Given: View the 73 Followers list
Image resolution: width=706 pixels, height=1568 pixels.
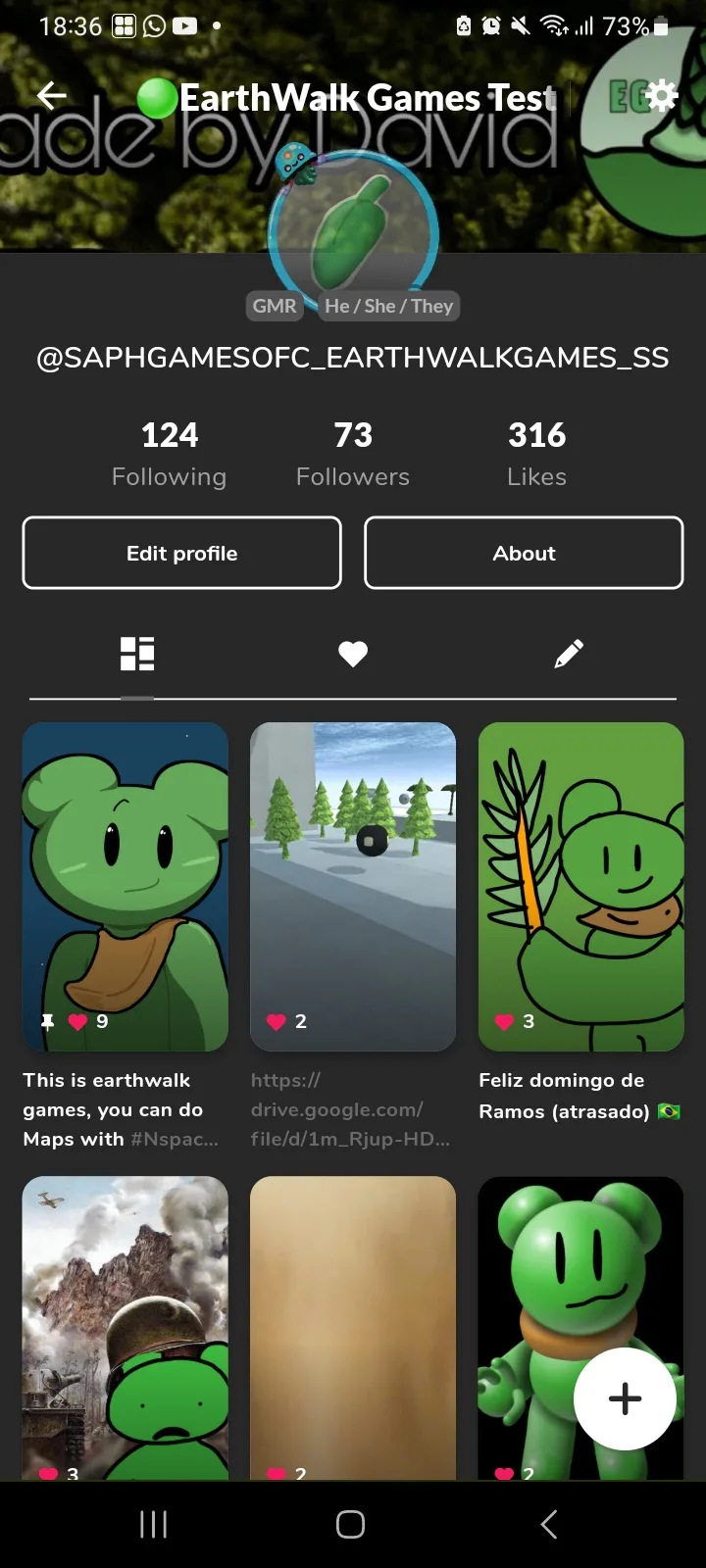Looking at the screenshot, I should (x=353, y=454).
